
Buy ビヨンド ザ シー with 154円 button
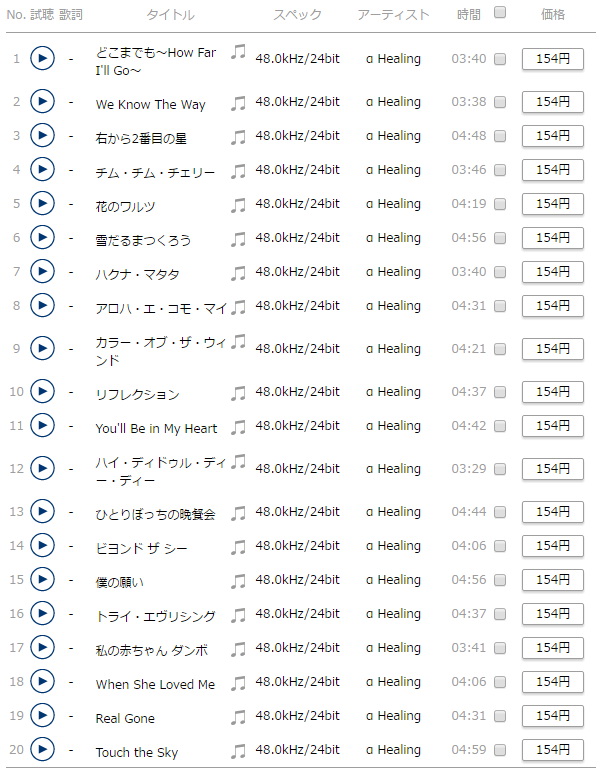(x=552, y=546)
